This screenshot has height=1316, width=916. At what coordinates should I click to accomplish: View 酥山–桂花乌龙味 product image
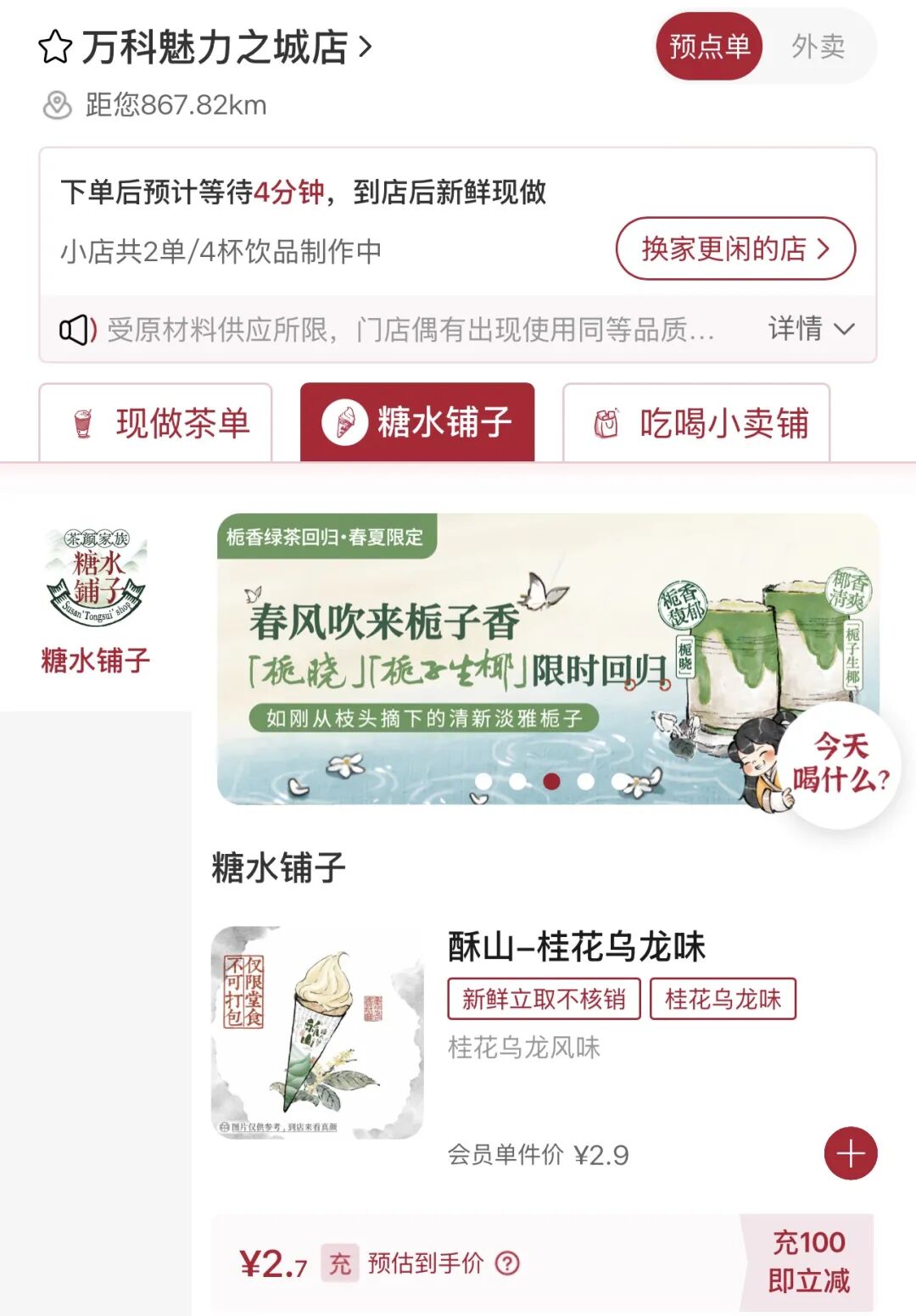pyautogui.click(x=316, y=1032)
